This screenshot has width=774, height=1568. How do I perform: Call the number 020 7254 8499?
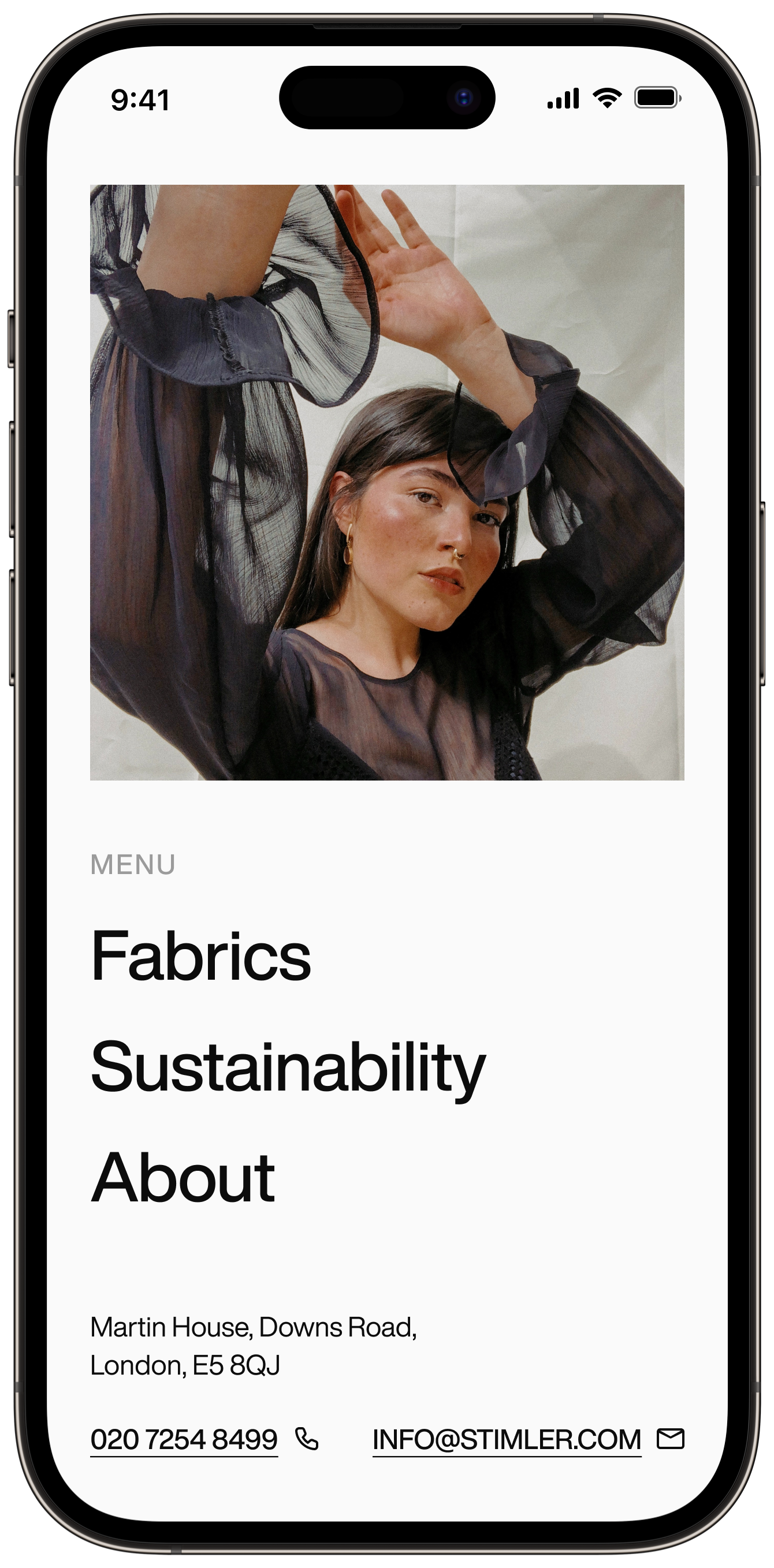pos(184,1440)
